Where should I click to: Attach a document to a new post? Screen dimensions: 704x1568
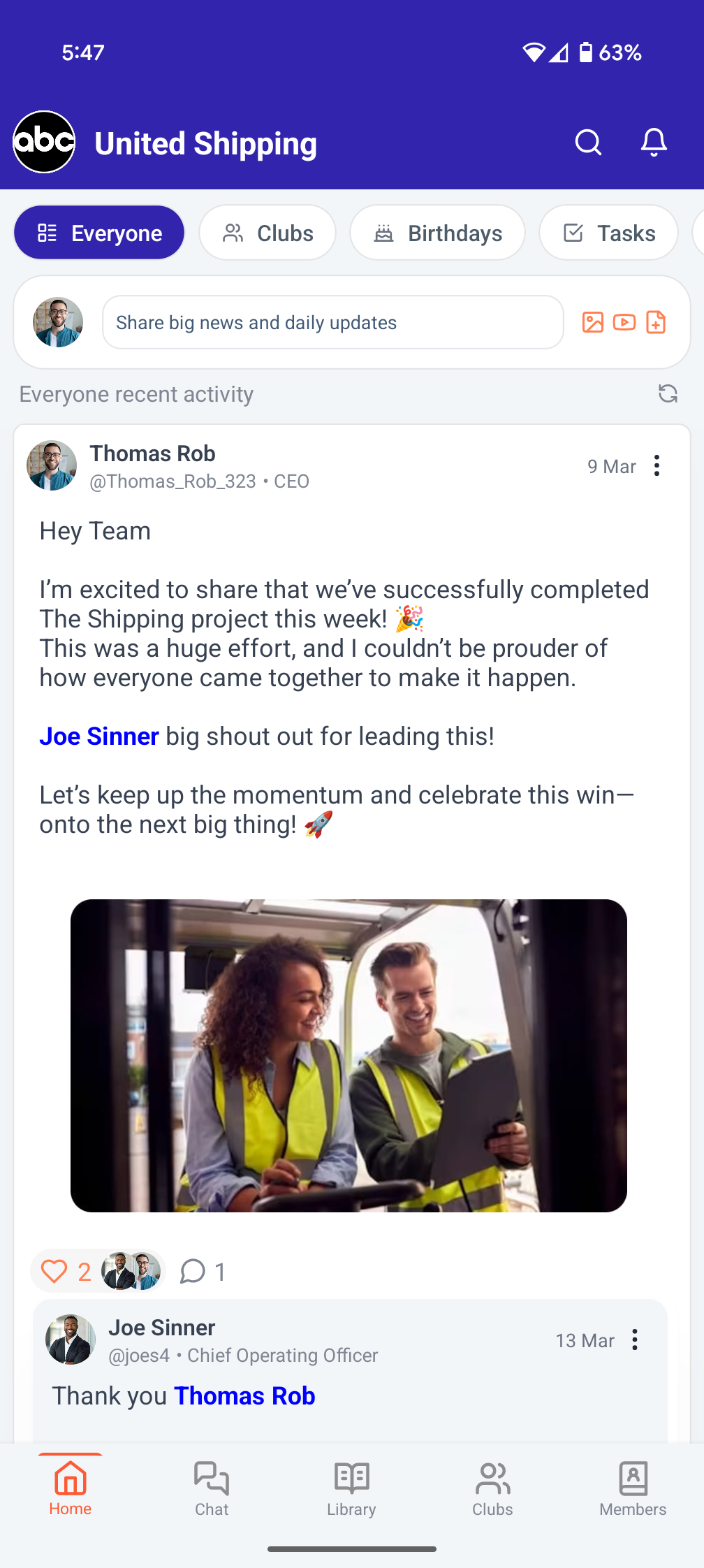coord(656,322)
